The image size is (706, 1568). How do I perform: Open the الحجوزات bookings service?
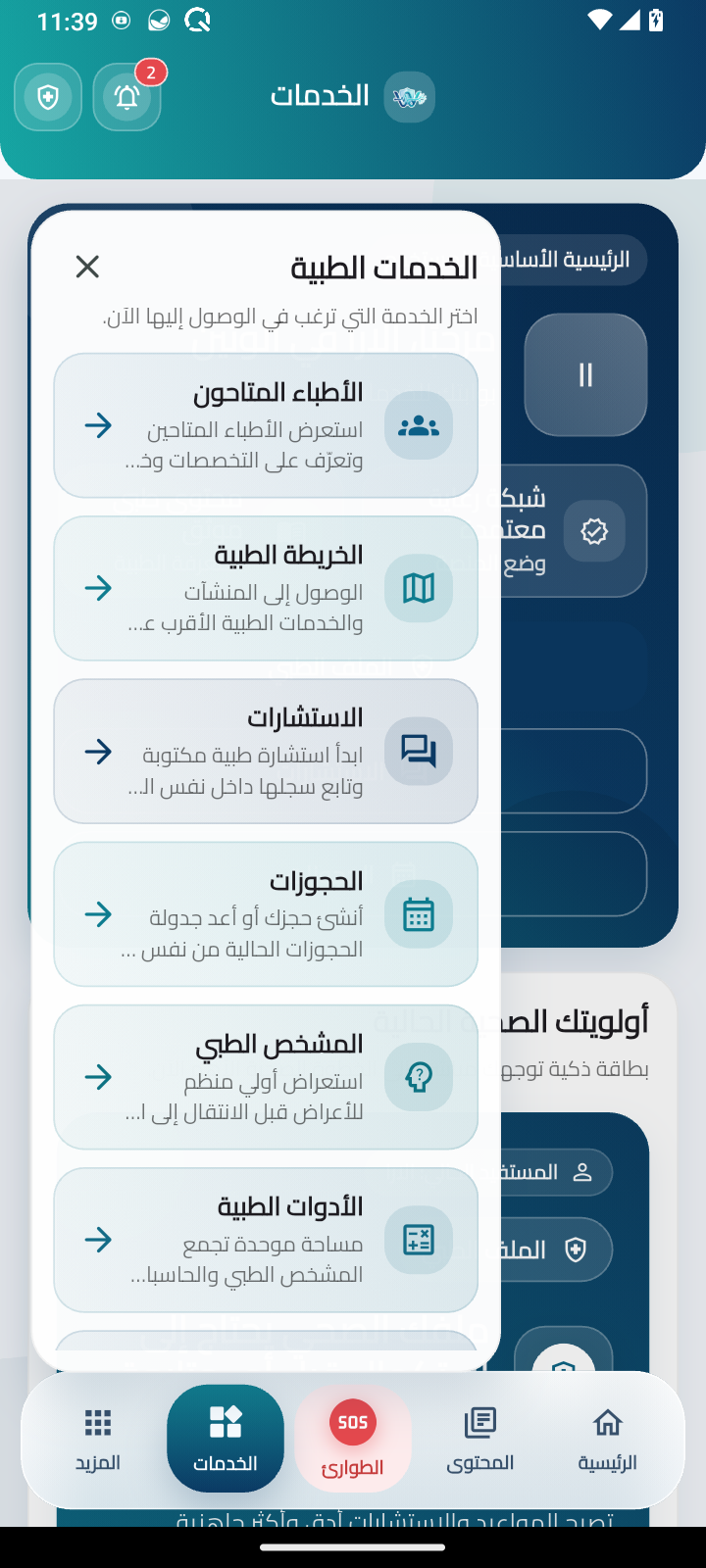tap(266, 913)
